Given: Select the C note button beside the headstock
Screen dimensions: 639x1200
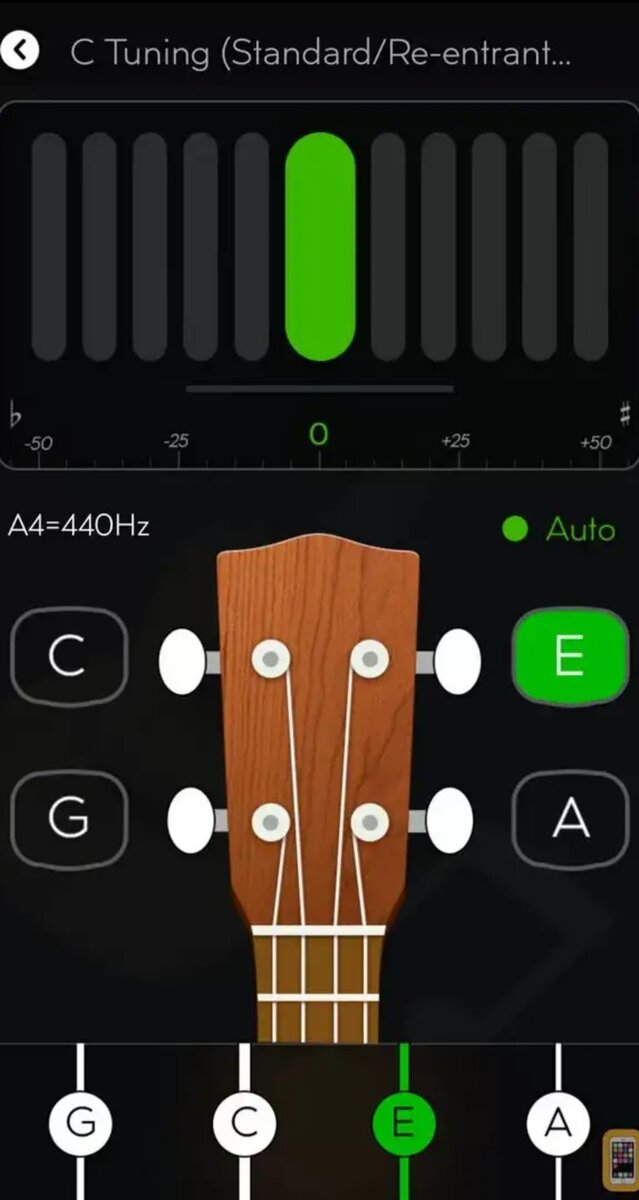Looking at the screenshot, I should coord(69,657).
